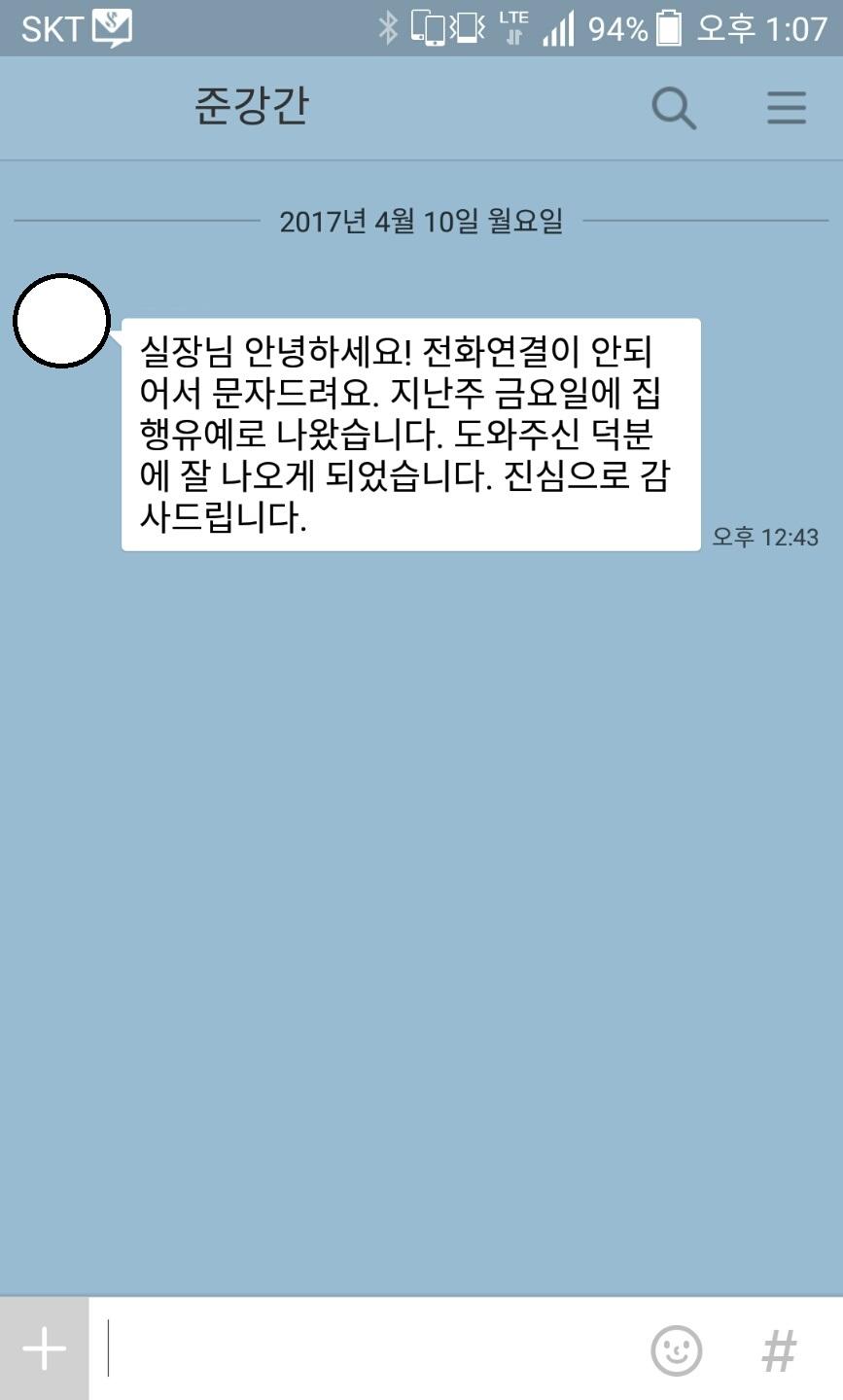The width and height of the screenshot is (843, 1400).
Task: Tap the sender's profile picture
Action: [x=61, y=321]
